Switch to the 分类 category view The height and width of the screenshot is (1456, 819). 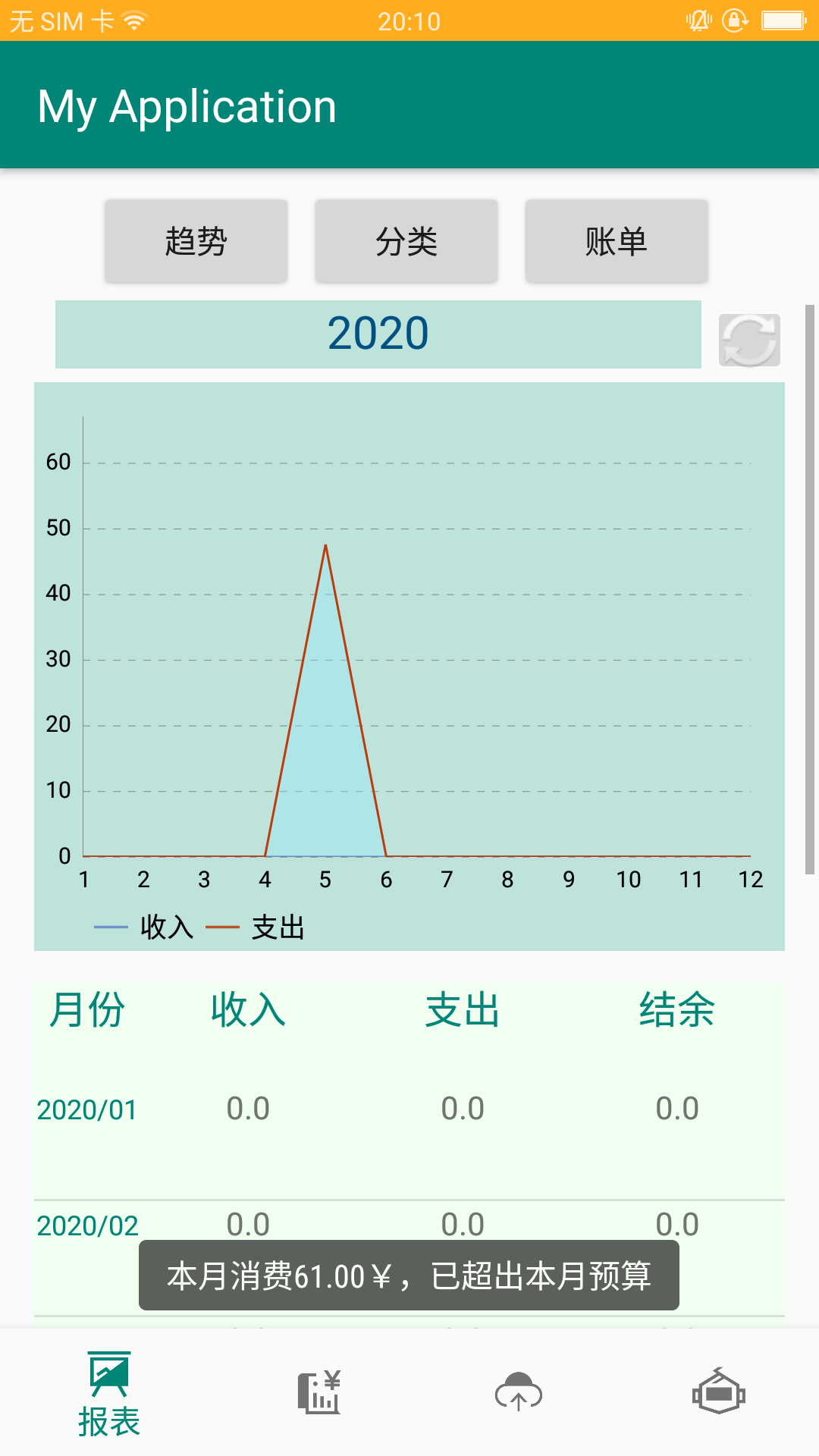tap(406, 241)
